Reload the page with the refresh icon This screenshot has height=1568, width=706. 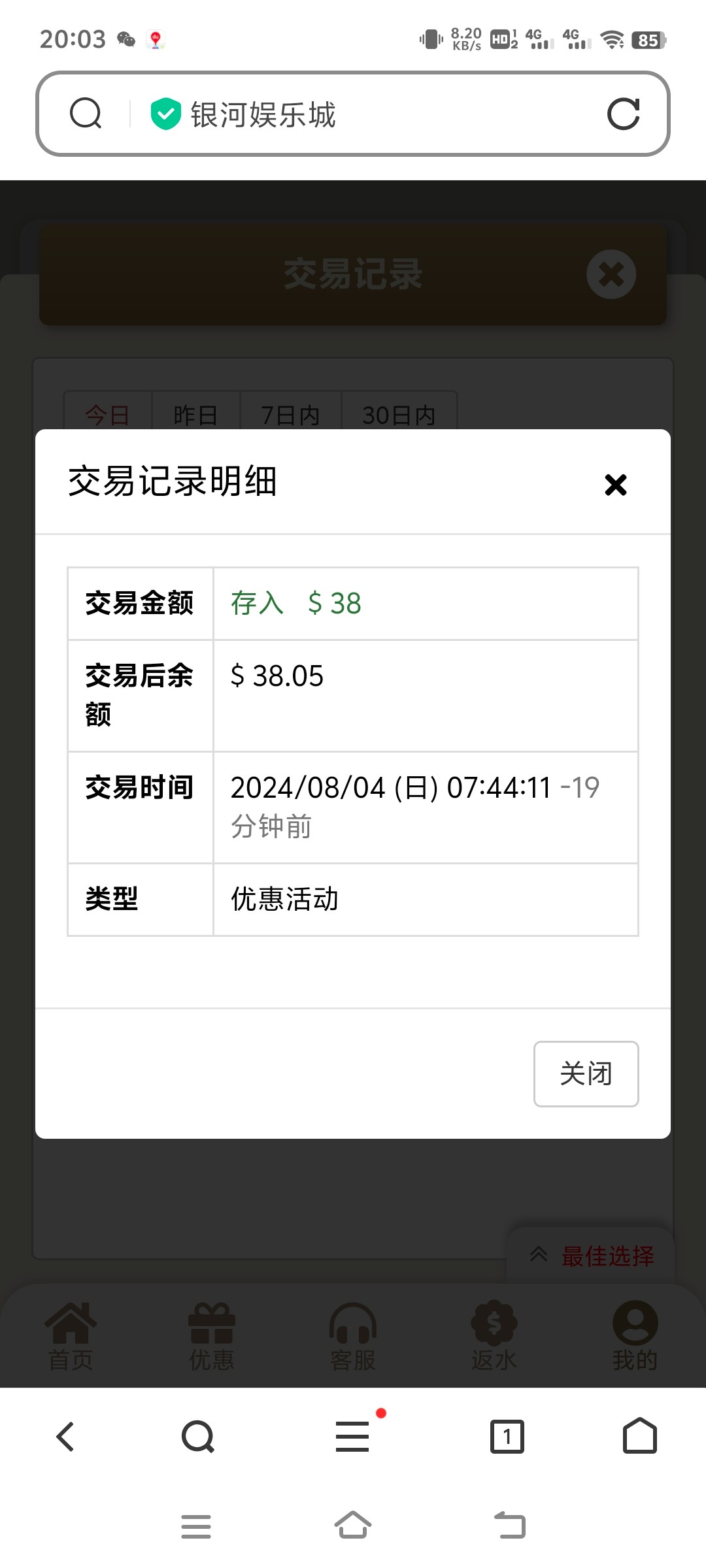623,114
